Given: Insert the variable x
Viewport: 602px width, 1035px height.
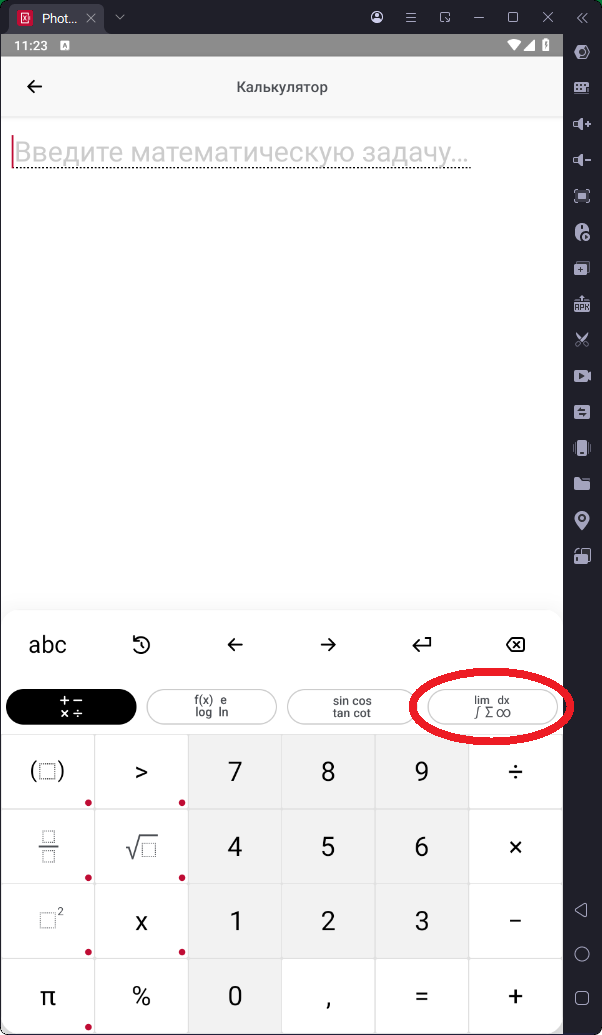Looking at the screenshot, I should [x=141, y=921].
